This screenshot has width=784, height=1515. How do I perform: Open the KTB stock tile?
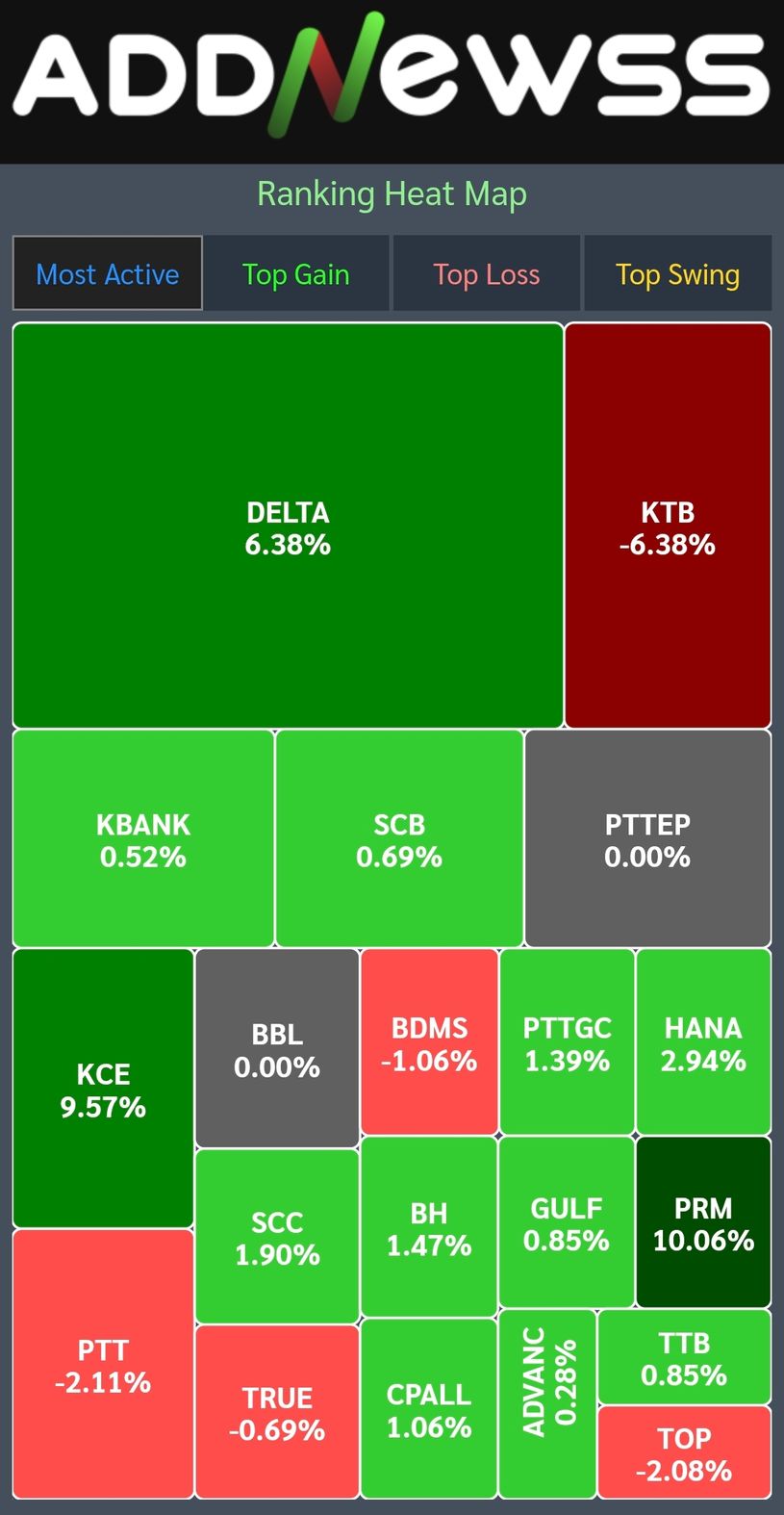(668, 526)
